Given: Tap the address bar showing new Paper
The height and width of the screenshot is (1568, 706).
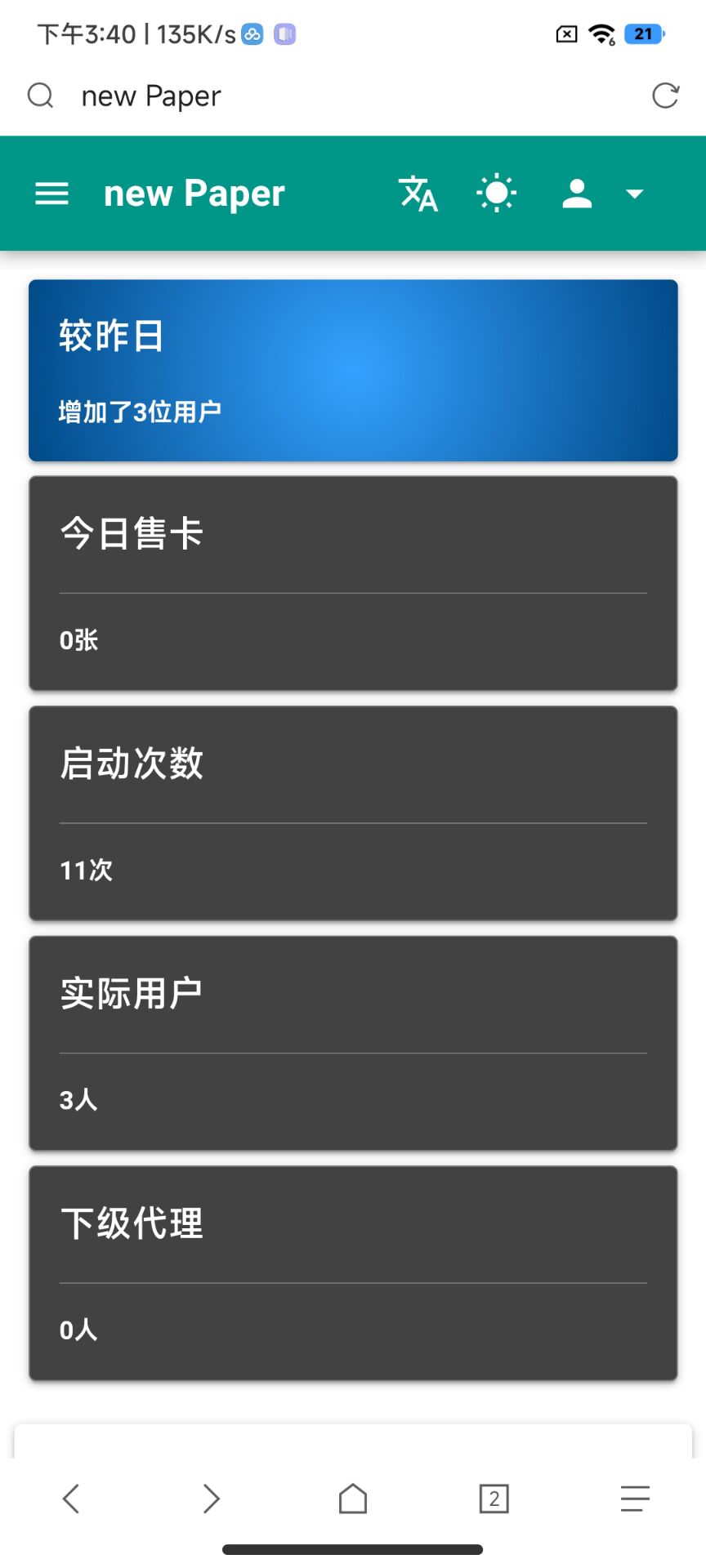Looking at the screenshot, I should click(x=327, y=96).
